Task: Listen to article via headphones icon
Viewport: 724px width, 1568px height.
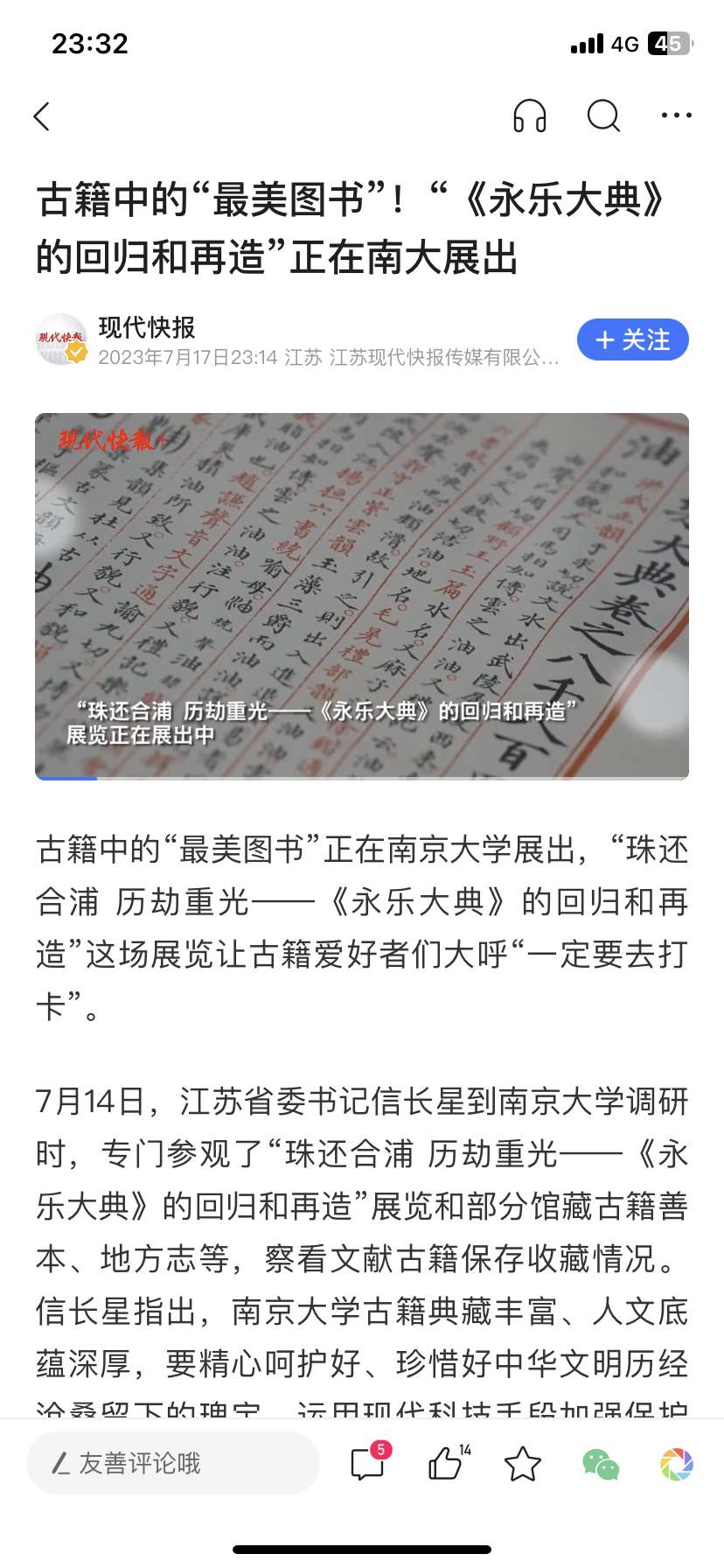Action: click(530, 115)
